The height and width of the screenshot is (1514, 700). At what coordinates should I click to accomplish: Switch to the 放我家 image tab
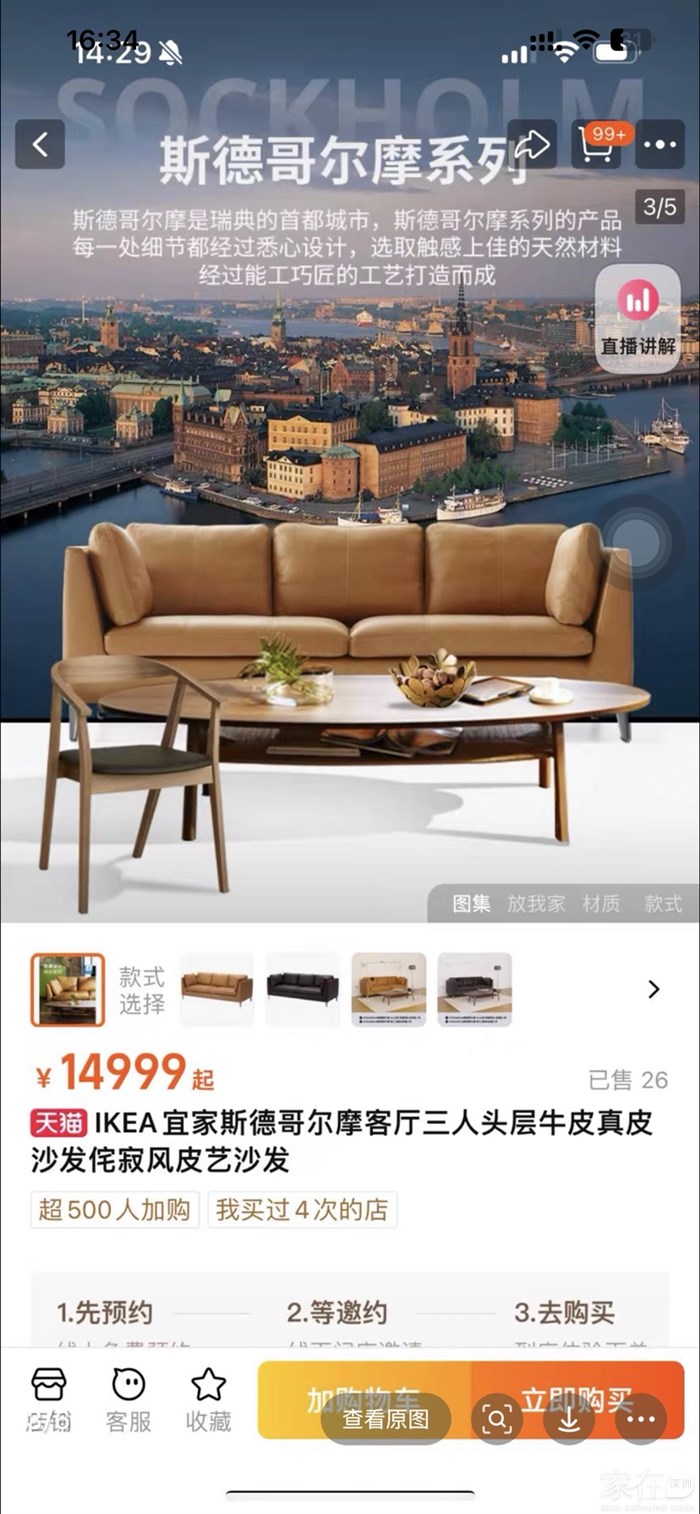click(535, 903)
